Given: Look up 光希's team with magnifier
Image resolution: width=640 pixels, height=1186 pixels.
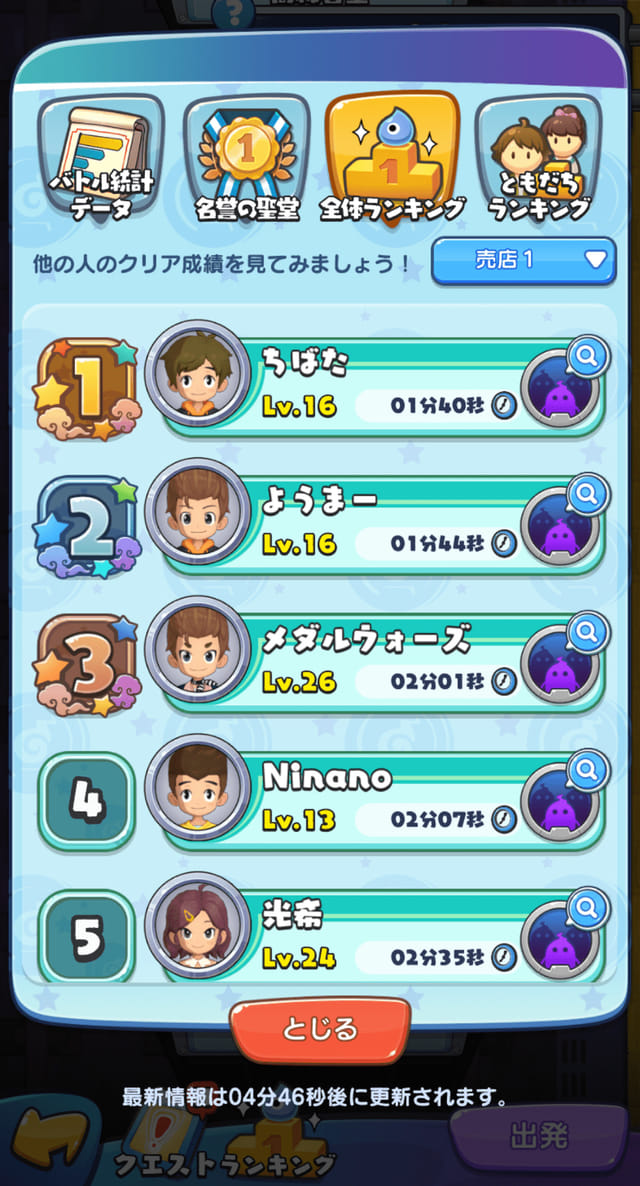Looking at the screenshot, I should (x=586, y=907).
